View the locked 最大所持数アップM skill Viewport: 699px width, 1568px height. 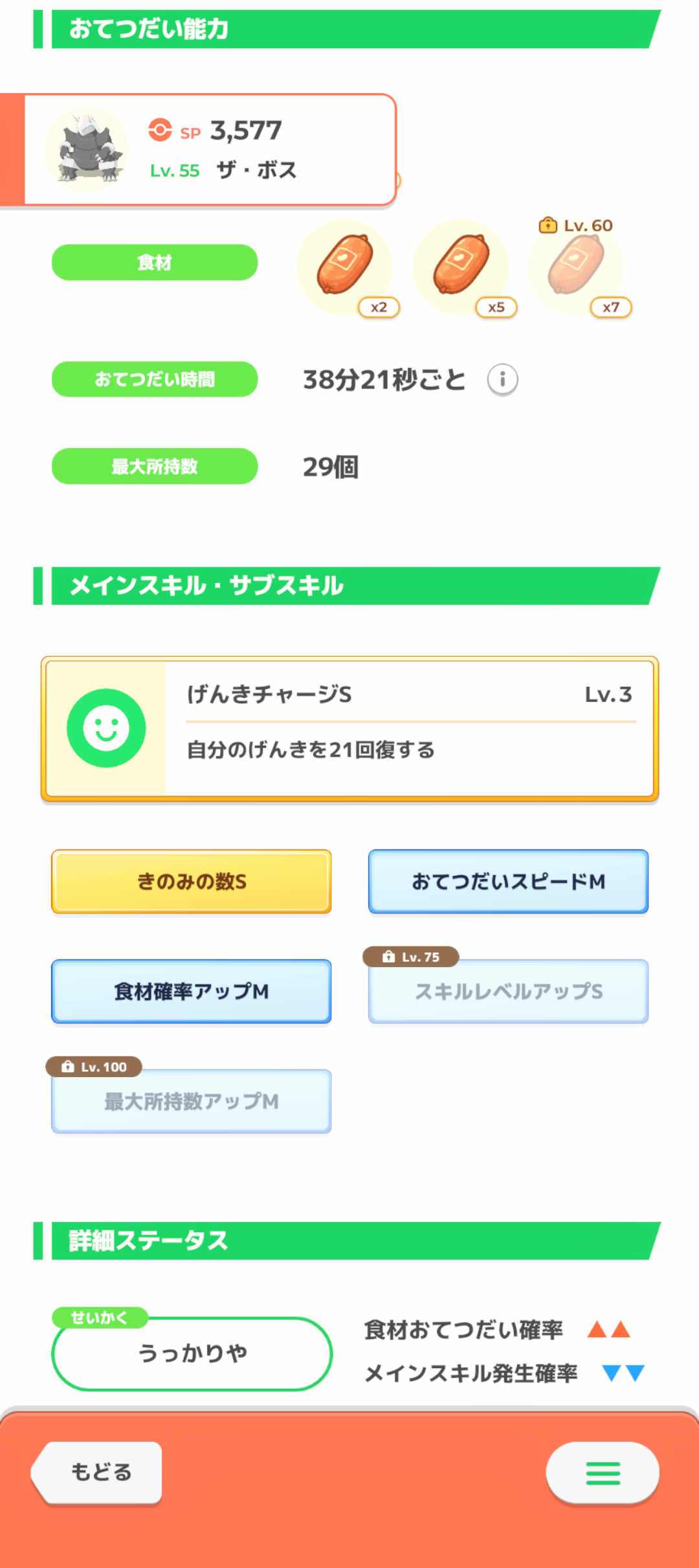pos(192,1102)
